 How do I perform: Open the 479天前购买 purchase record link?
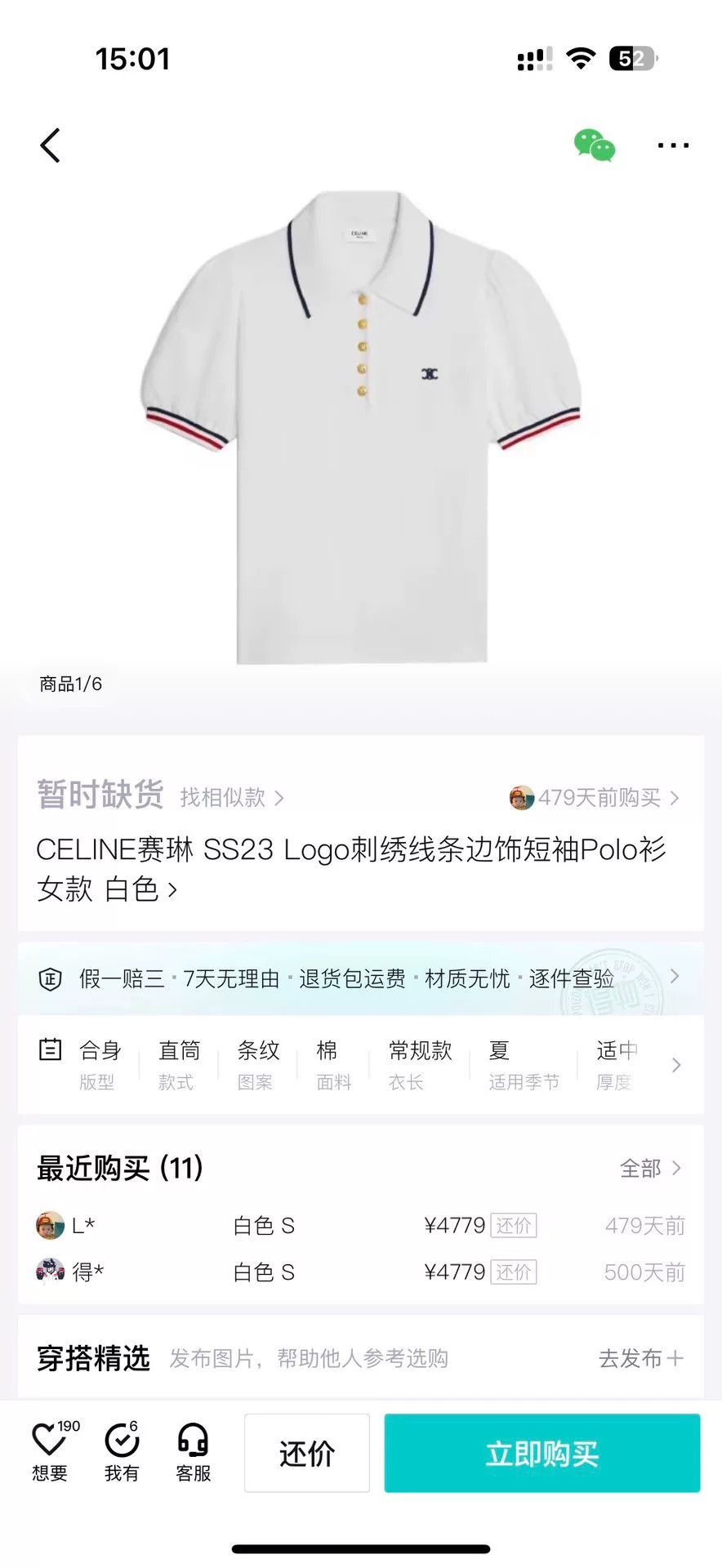pyautogui.click(x=595, y=797)
